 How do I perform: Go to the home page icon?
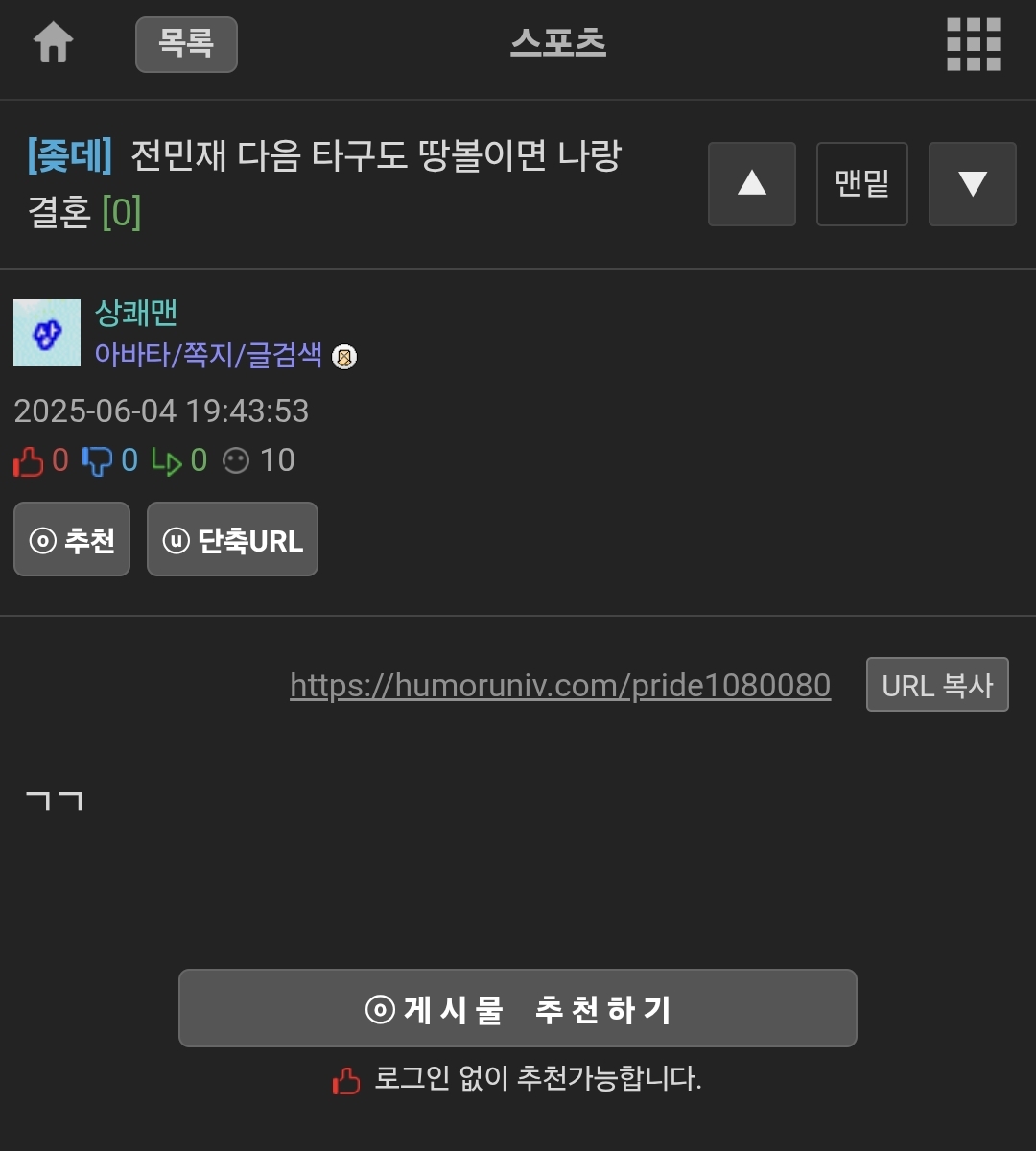(54, 43)
